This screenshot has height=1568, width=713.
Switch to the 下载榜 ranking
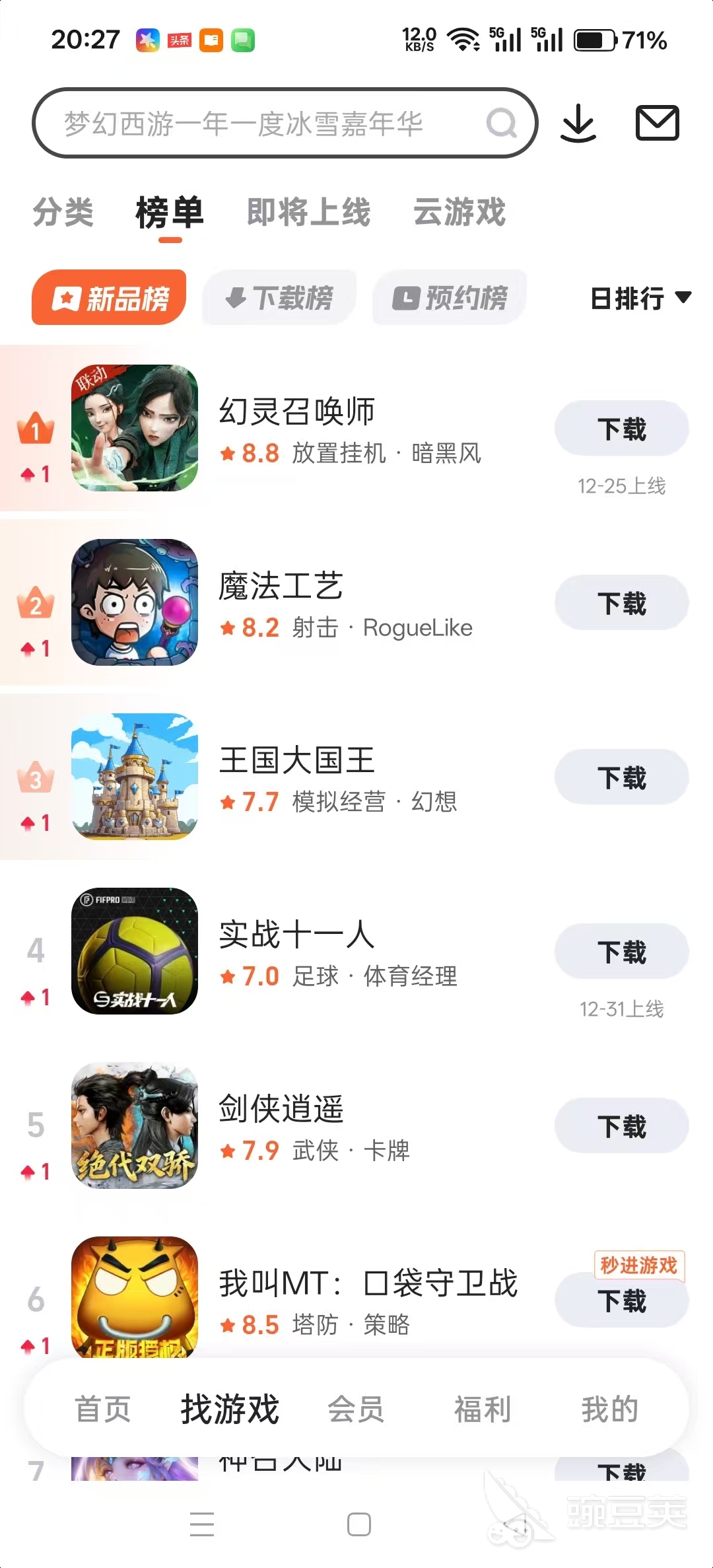[278, 298]
